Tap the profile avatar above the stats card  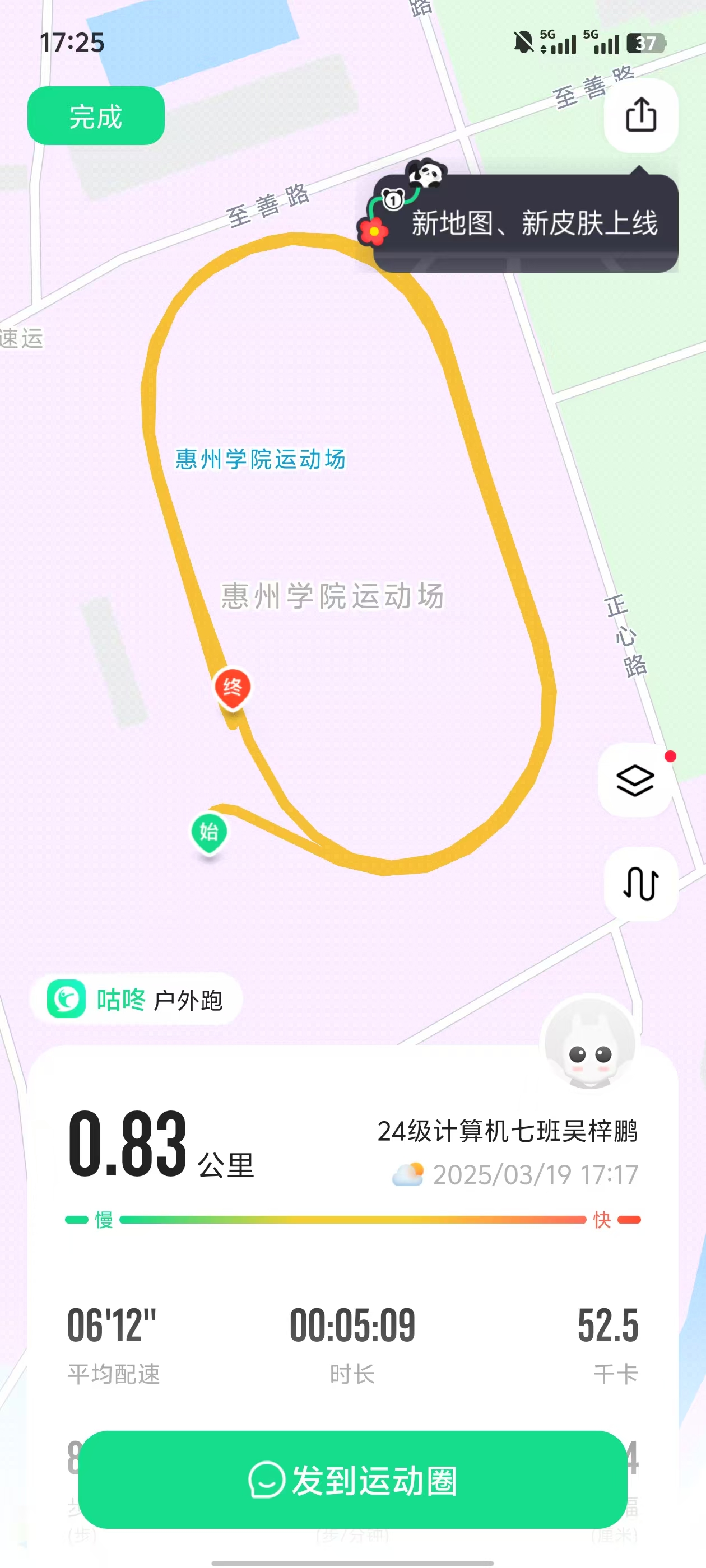[589, 1043]
